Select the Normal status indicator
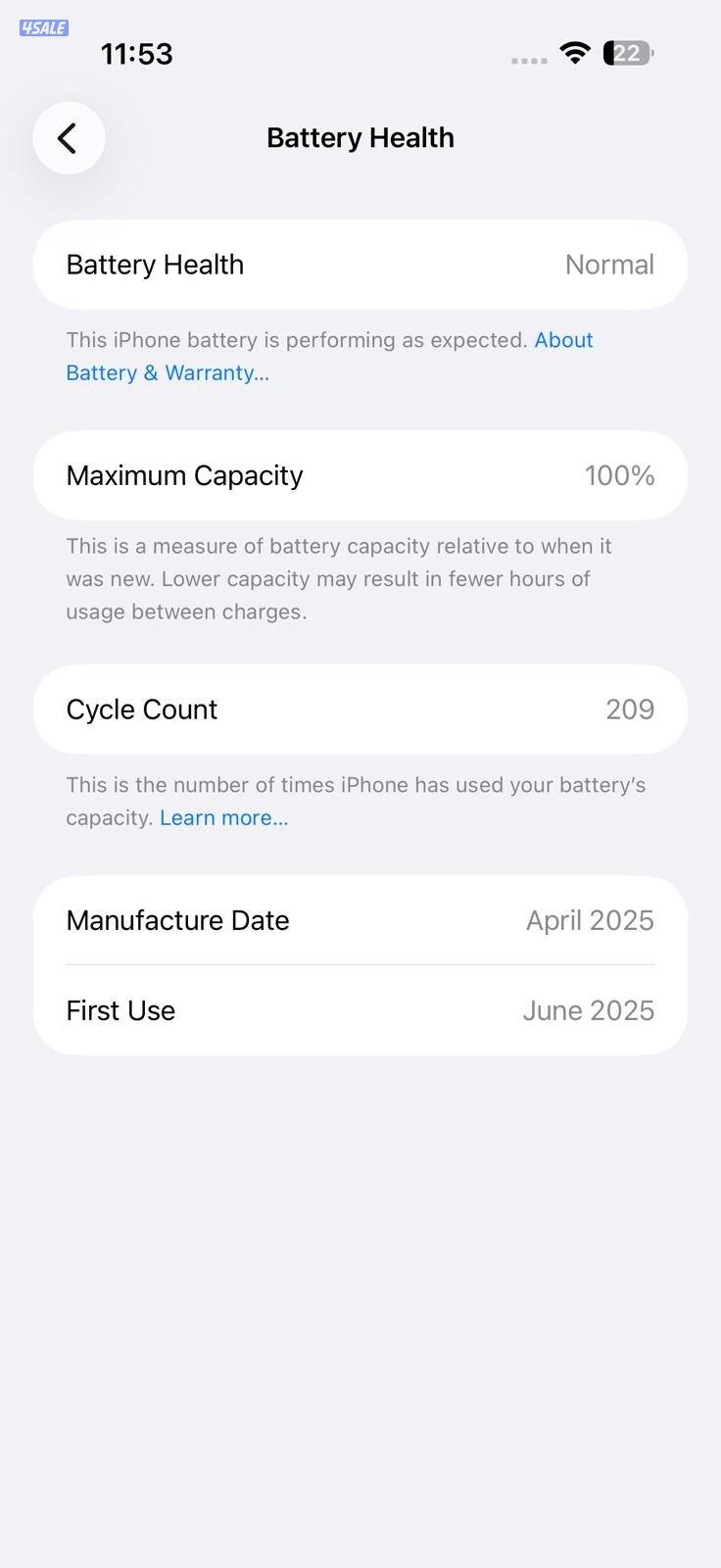The height and width of the screenshot is (1568, 721). (x=609, y=265)
